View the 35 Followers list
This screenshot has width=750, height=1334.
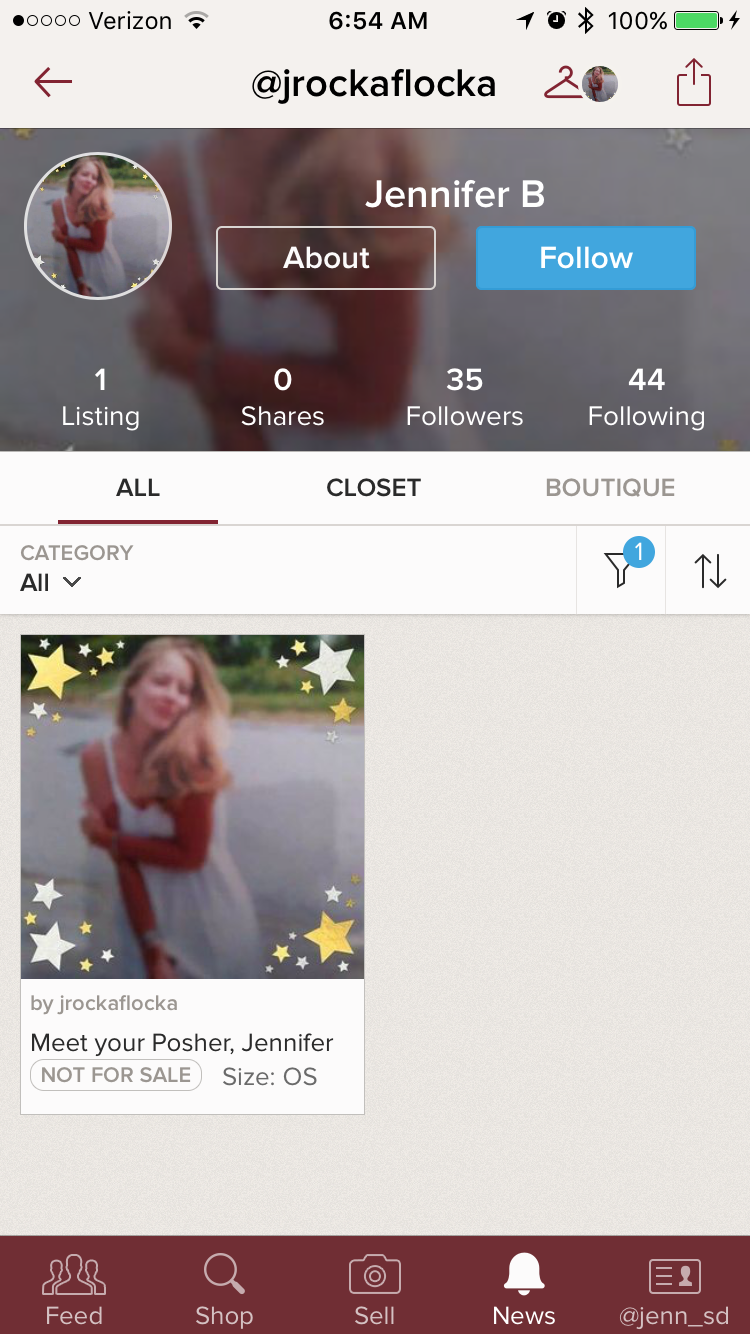pyautogui.click(x=464, y=397)
